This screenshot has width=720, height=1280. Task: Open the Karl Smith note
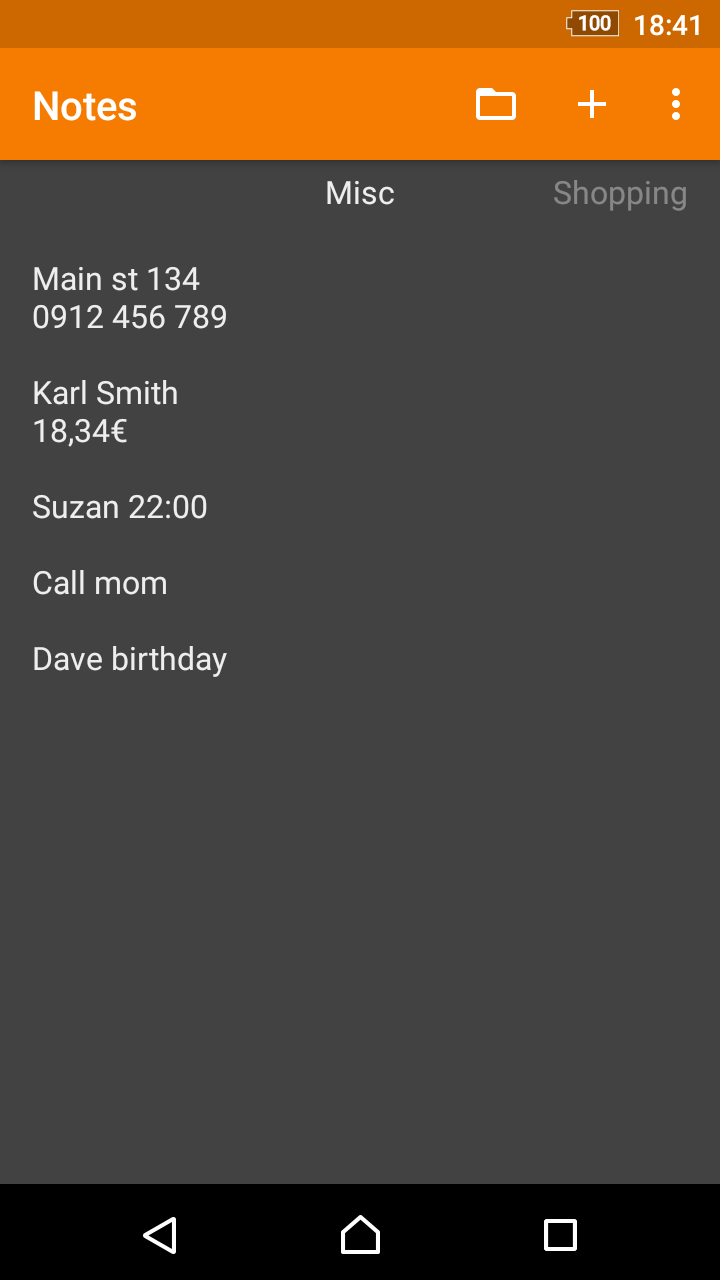105,412
